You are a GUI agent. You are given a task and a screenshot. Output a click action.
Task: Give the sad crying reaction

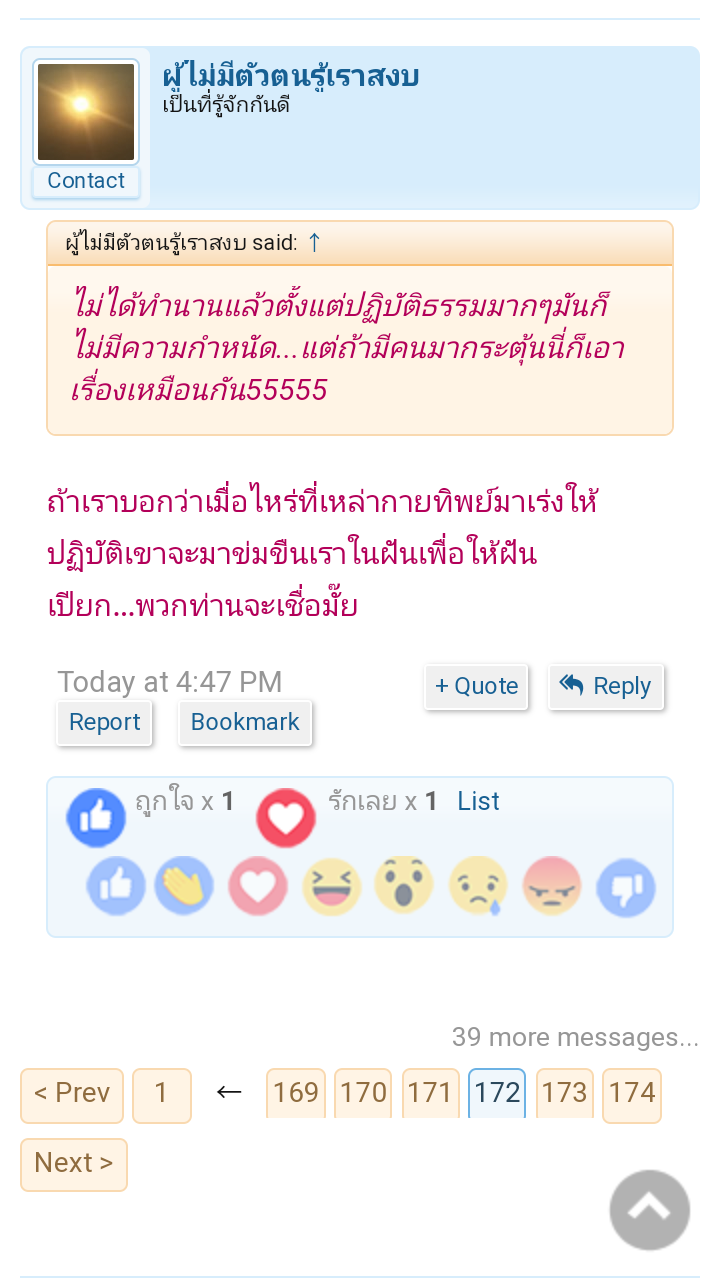tap(478, 886)
